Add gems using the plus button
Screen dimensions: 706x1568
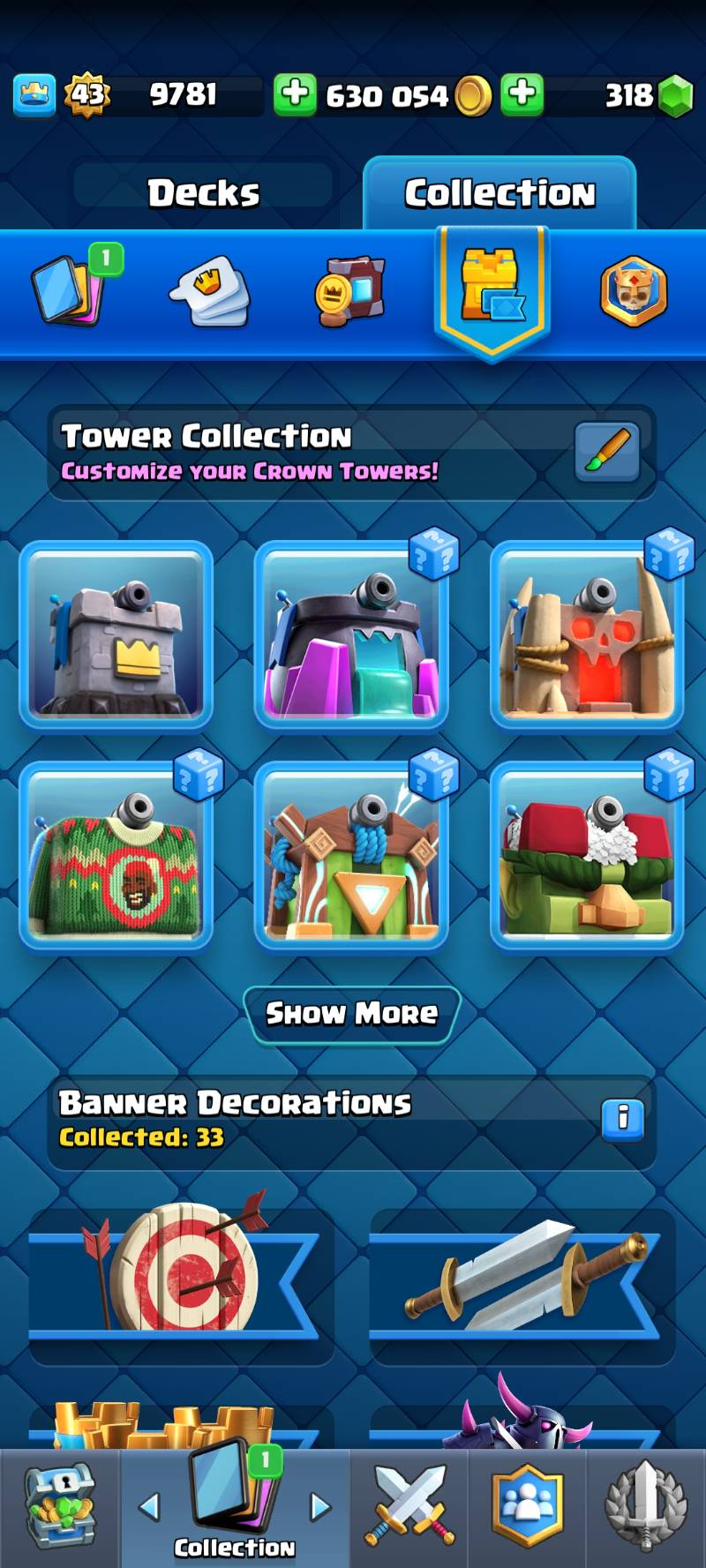[x=522, y=94]
